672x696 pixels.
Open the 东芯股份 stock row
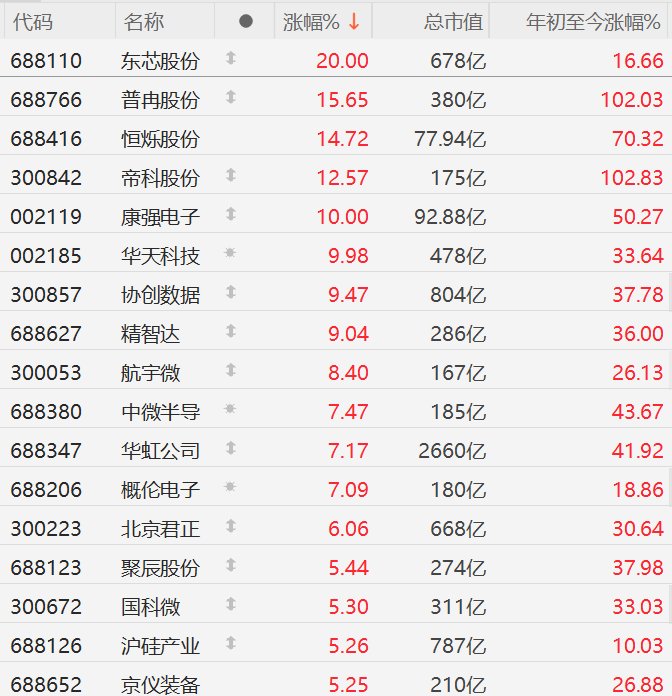coord(160,61)
